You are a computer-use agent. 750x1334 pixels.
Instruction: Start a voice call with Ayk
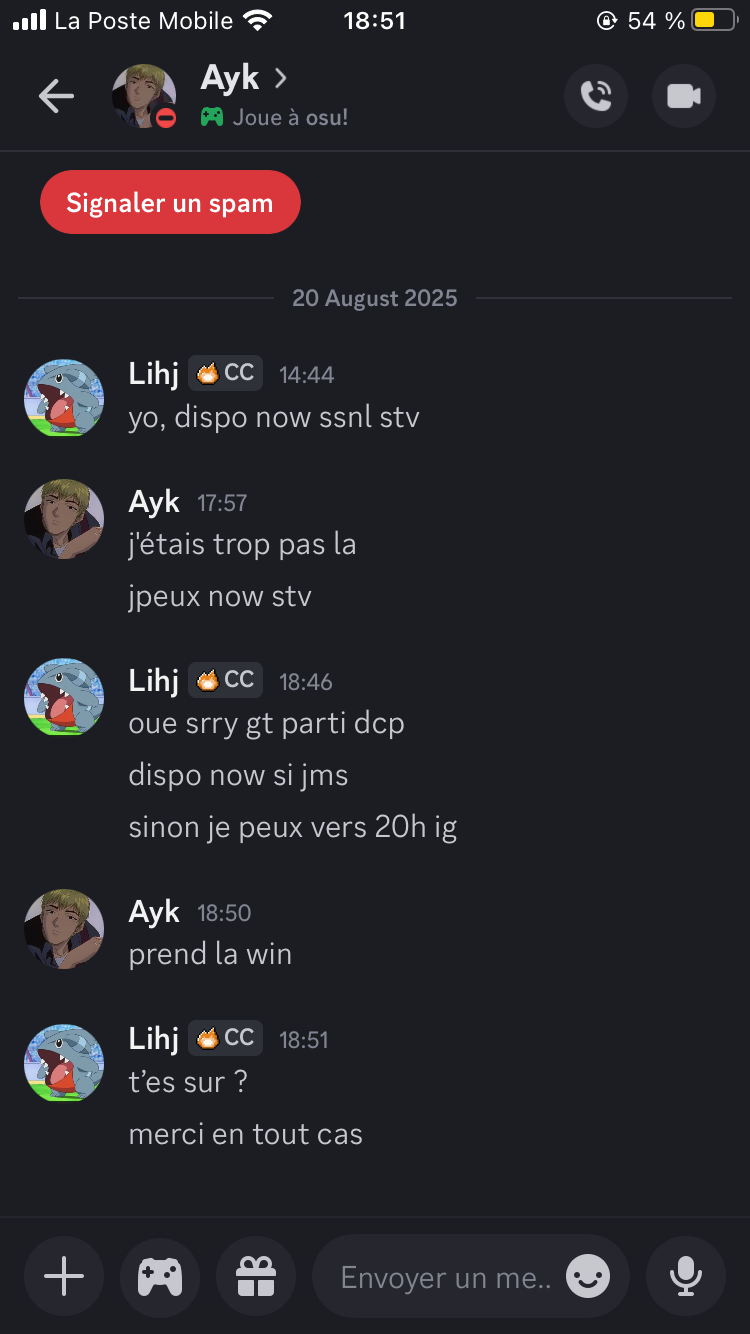point(596,96)
